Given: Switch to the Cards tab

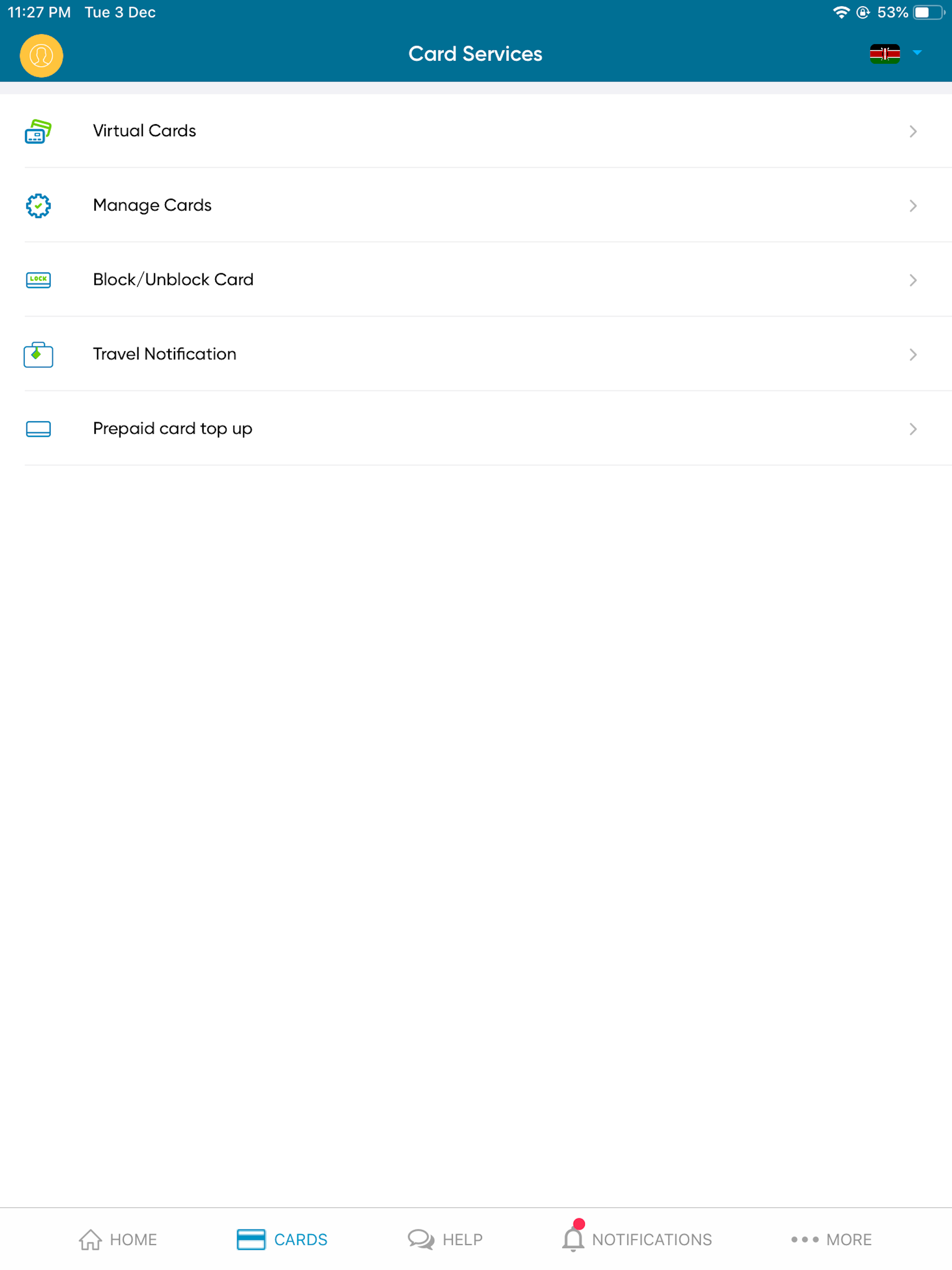Looking at the screenshot, I should 281,1239.
